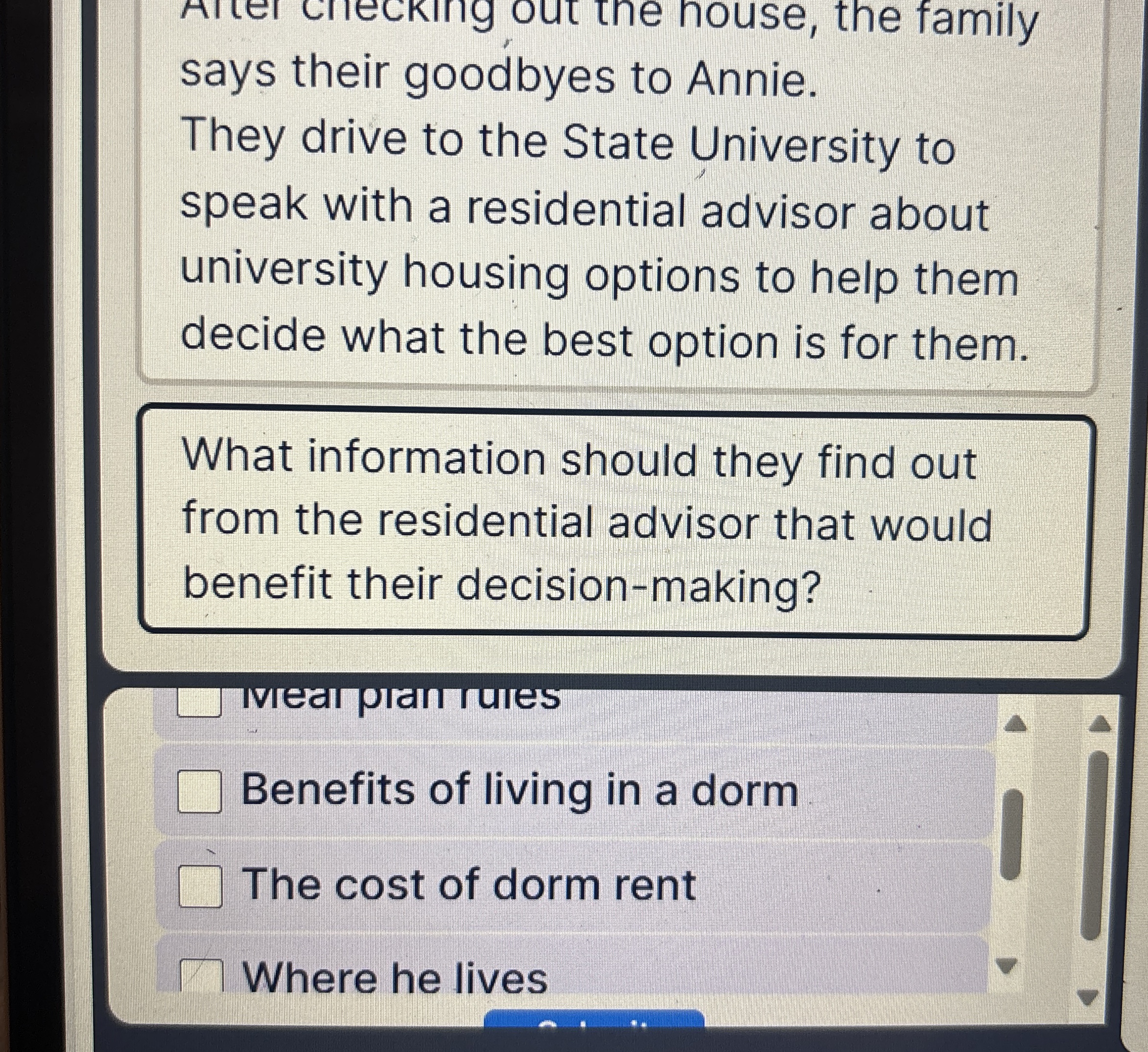Tap the outer panel scroll up arrow
The image size is (1148, 1052).
coord(1100,725)
